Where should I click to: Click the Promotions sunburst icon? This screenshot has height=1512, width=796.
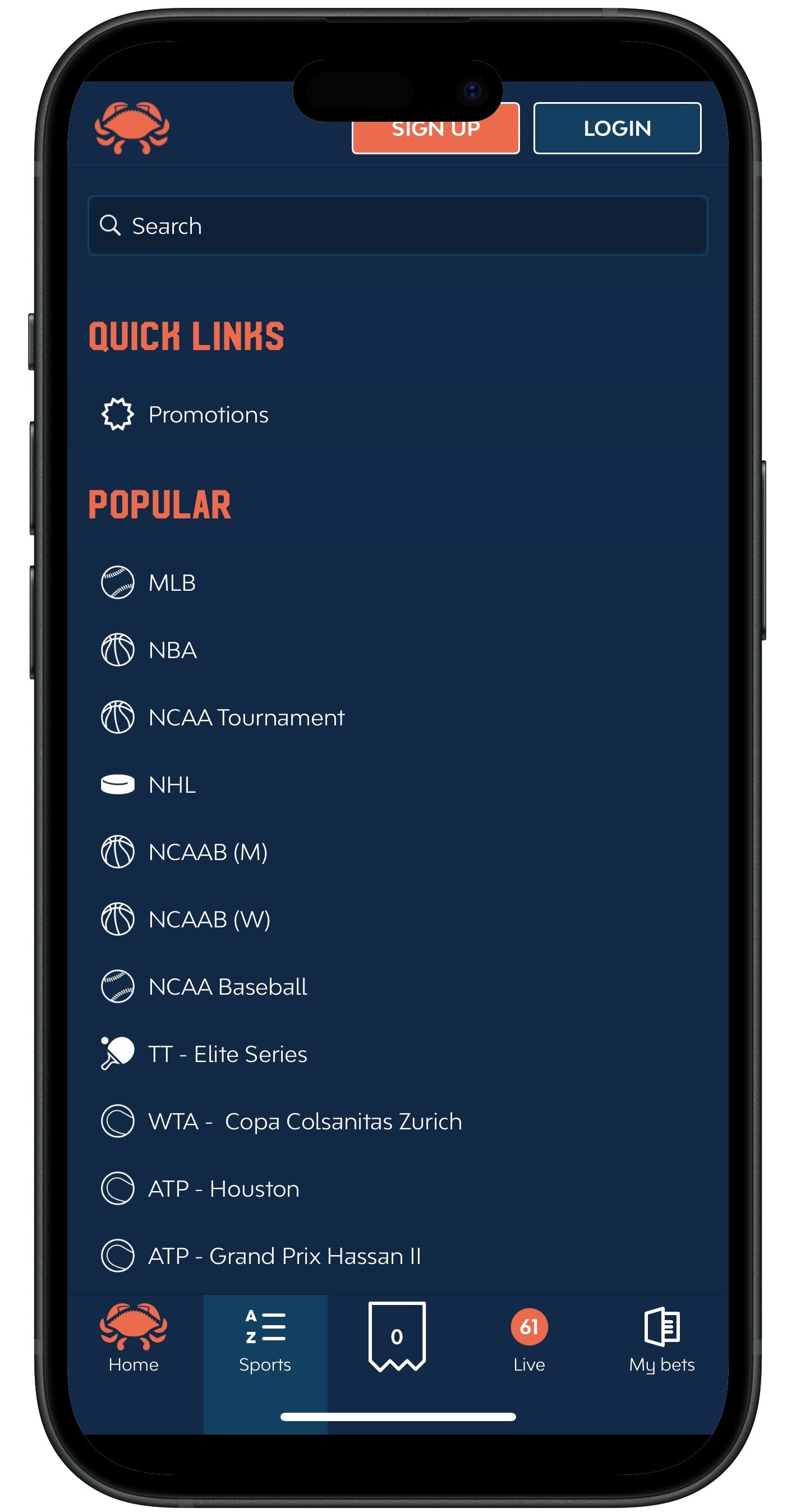[x=117, y=414]
